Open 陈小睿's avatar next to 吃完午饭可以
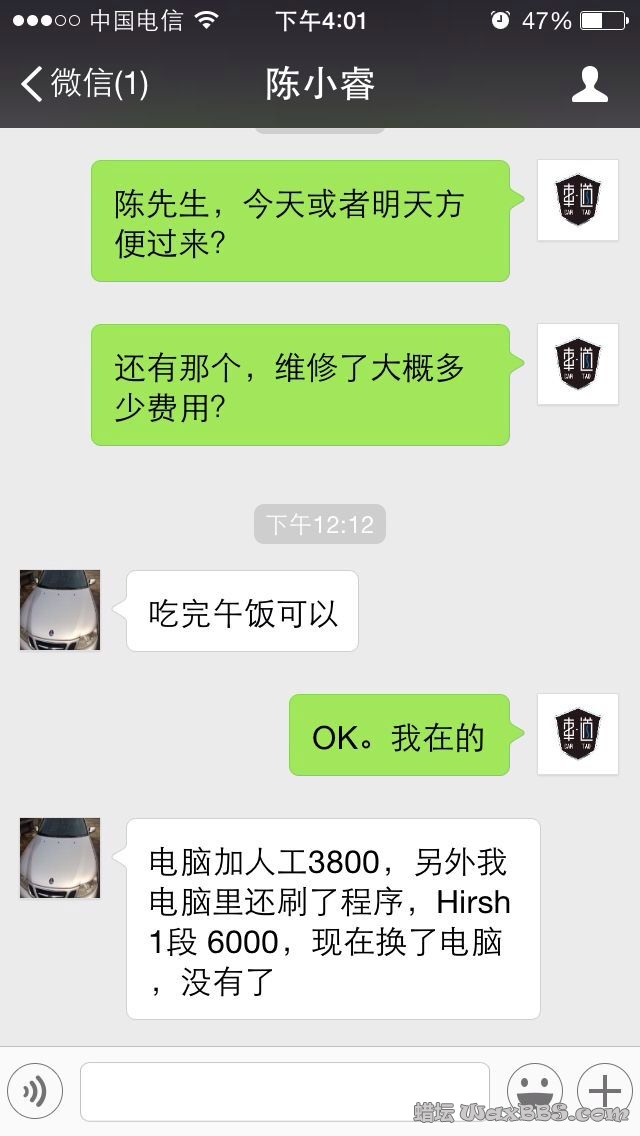 point(60,610)
